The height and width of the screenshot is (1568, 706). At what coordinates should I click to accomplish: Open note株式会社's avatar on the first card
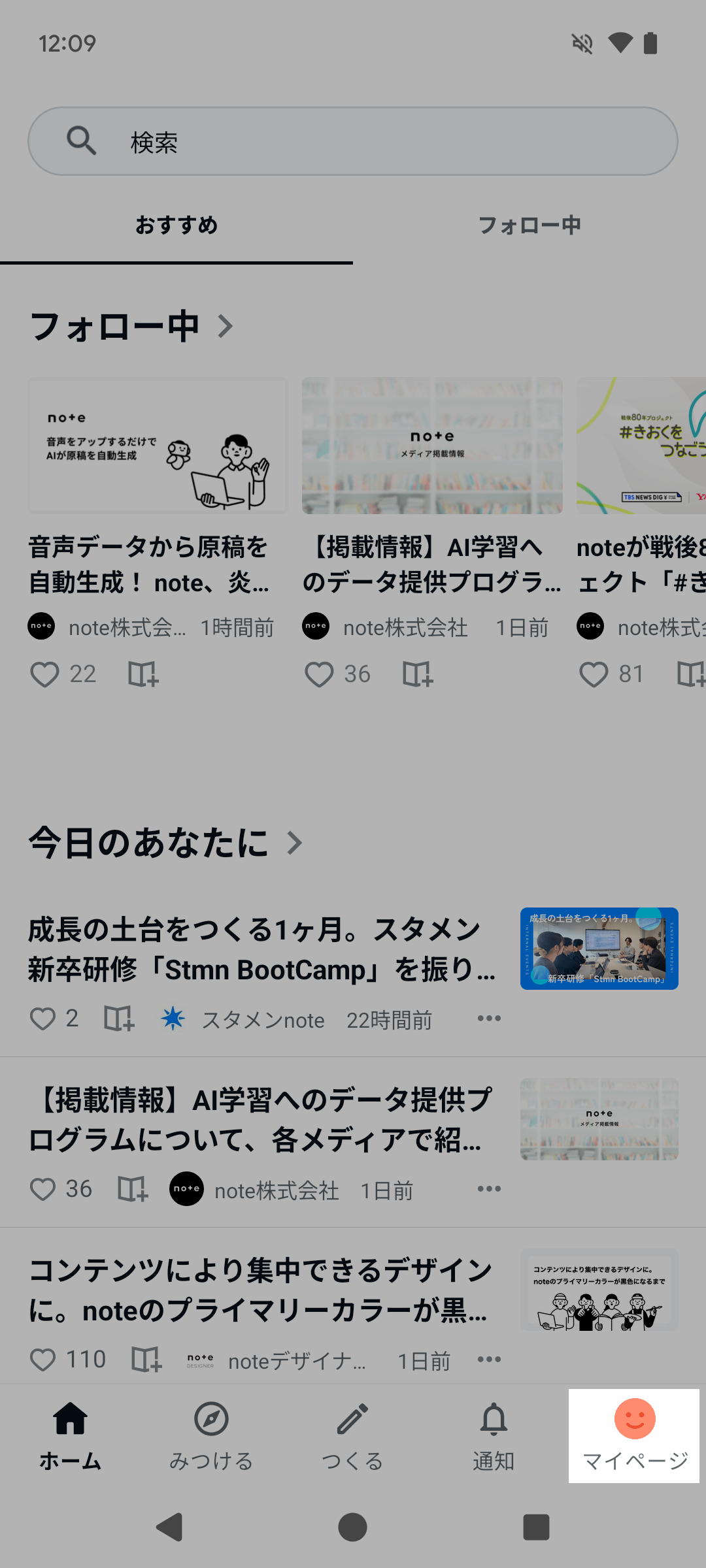click(41, 627)
